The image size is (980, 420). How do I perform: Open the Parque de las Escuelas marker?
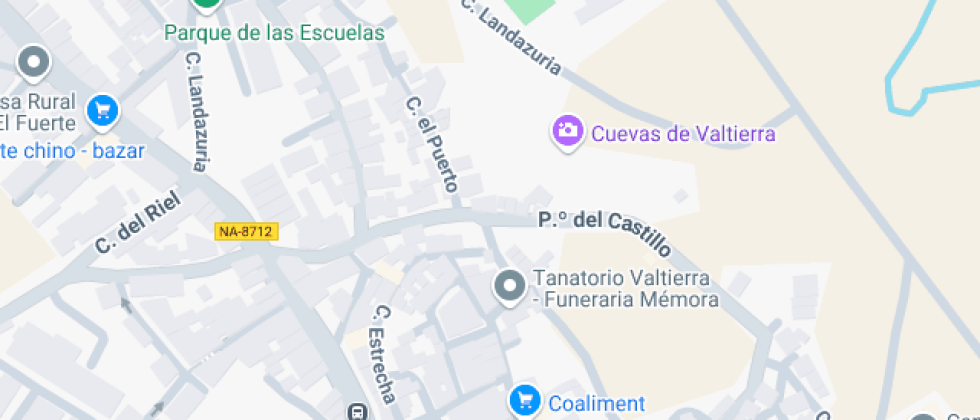tap(207, 5)
